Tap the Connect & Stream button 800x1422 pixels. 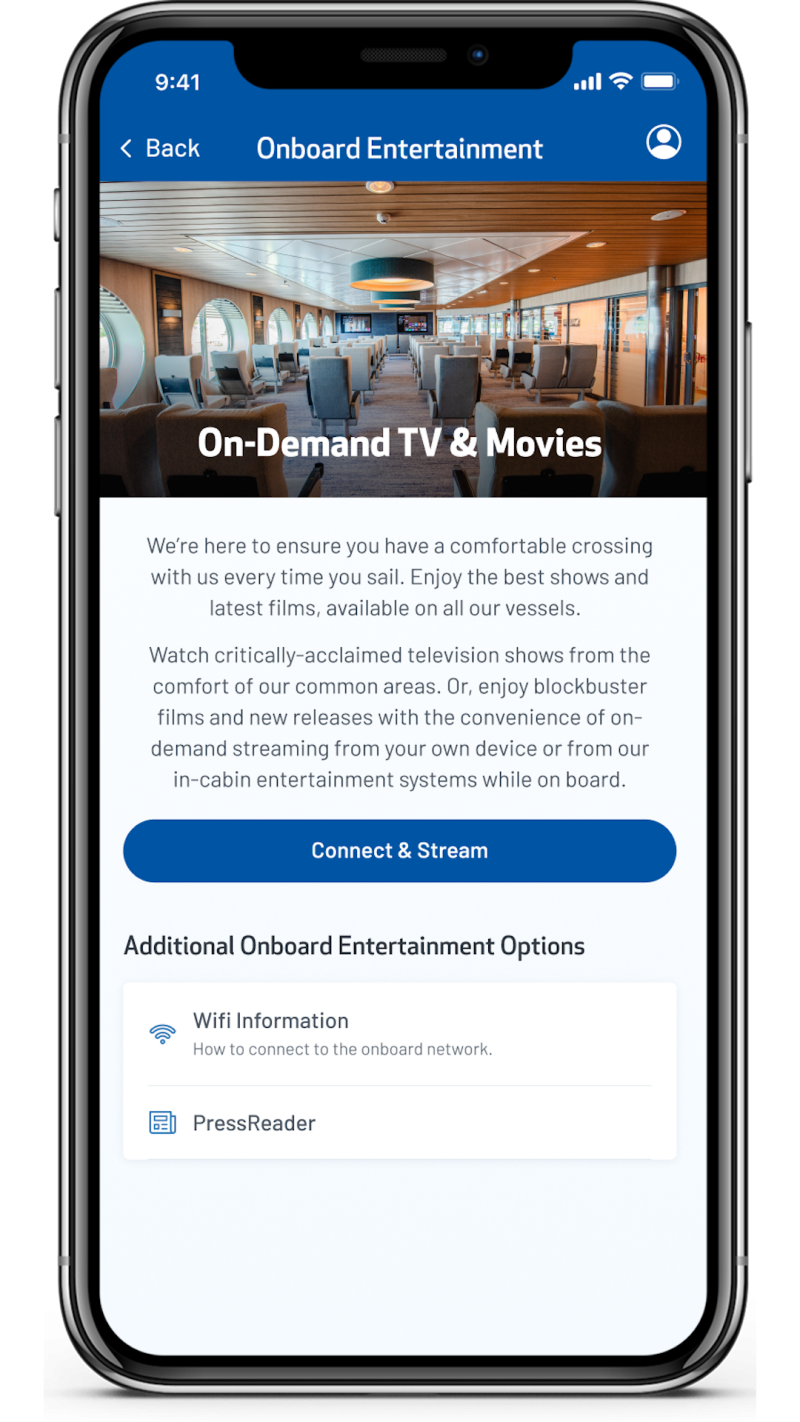click(x=399, y=851)
